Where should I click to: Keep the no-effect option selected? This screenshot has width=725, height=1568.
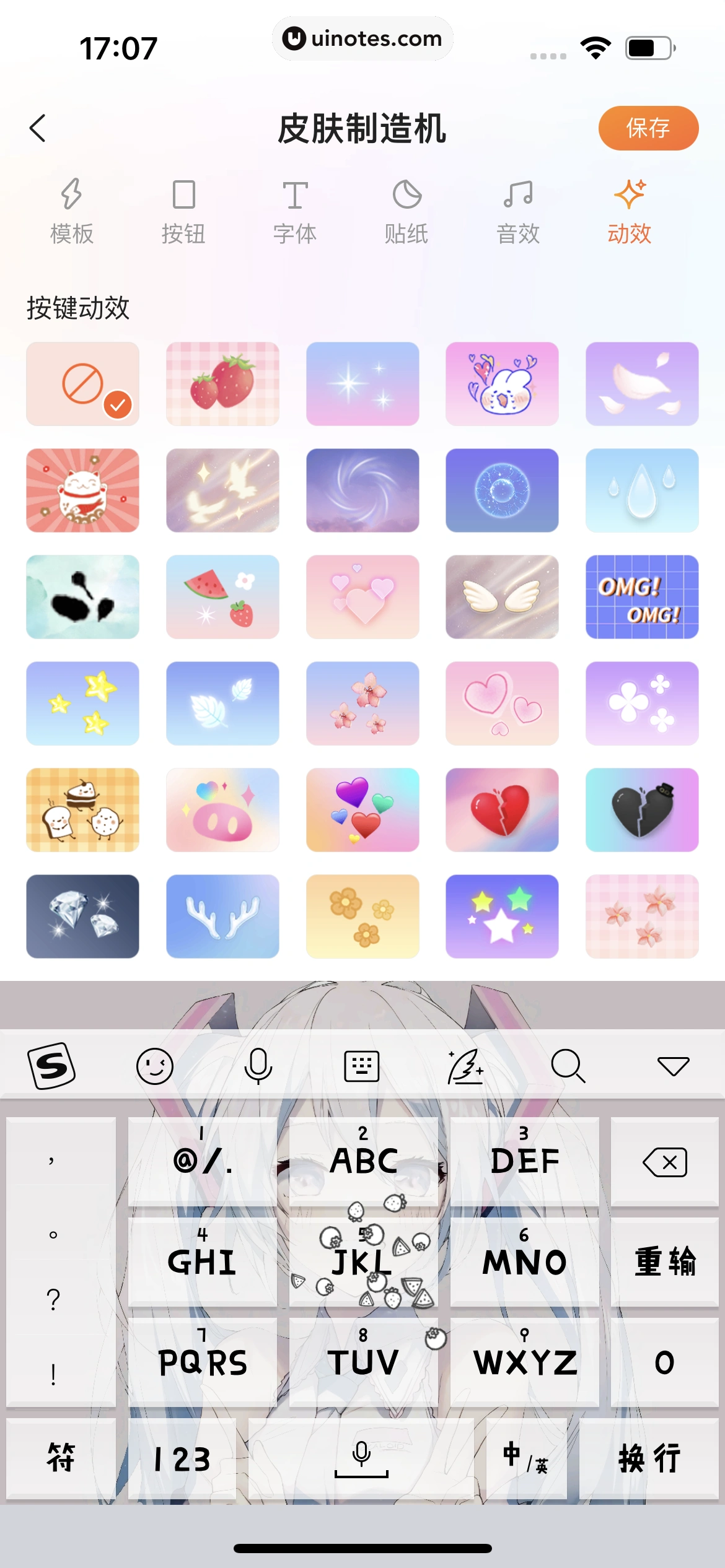tap(82, 384)
